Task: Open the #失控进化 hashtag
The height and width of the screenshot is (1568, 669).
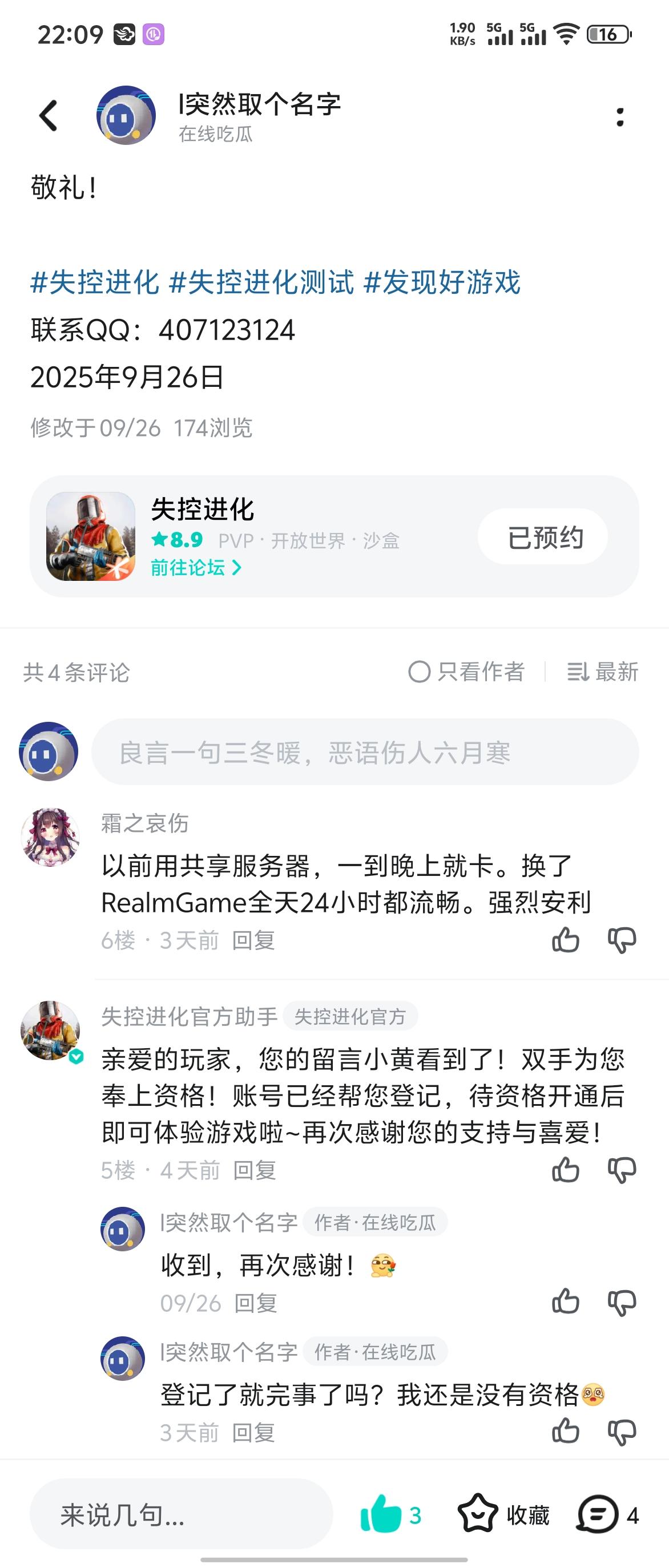Action: tap(95, 282)
